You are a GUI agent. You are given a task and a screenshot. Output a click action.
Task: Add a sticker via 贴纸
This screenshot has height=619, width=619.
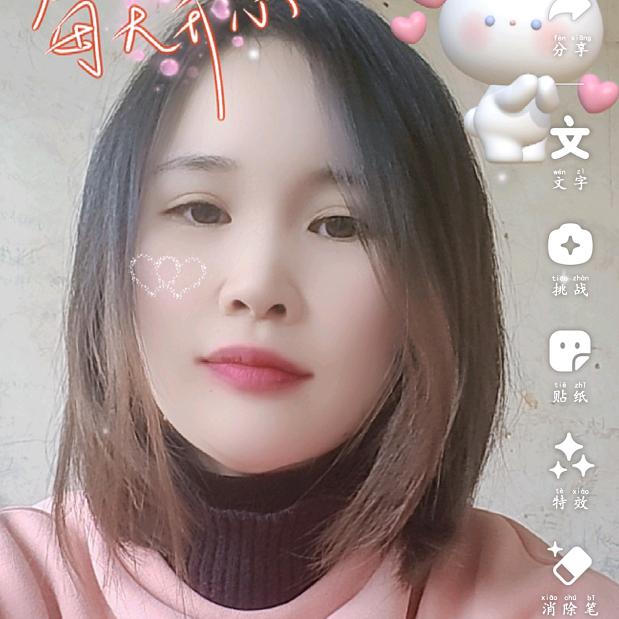coord(570,350)
